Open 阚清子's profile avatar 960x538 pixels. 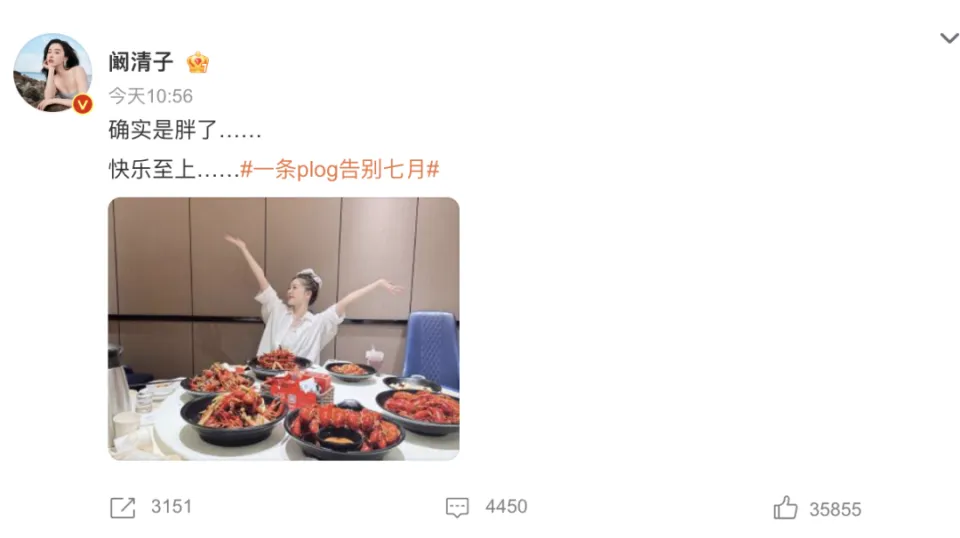[52, 72]
